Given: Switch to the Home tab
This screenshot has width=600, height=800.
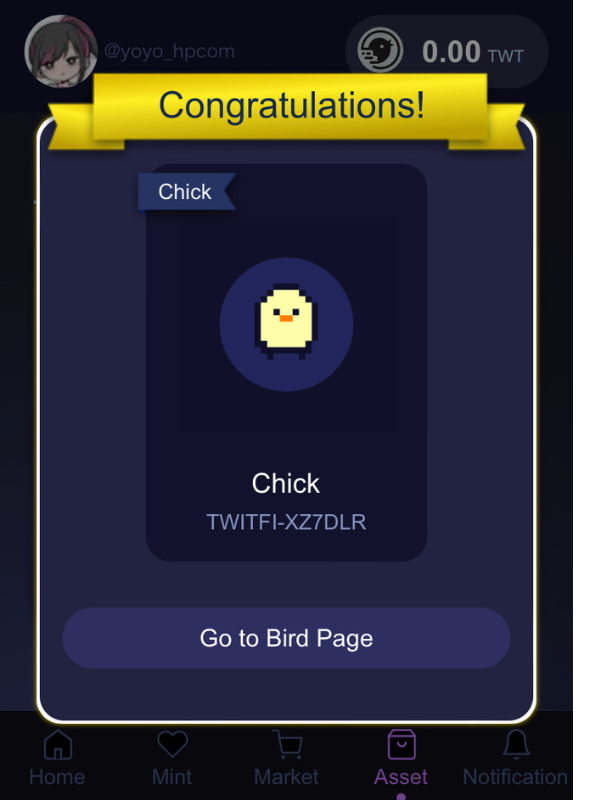Looking at the screenshot, I should point(58,758).
